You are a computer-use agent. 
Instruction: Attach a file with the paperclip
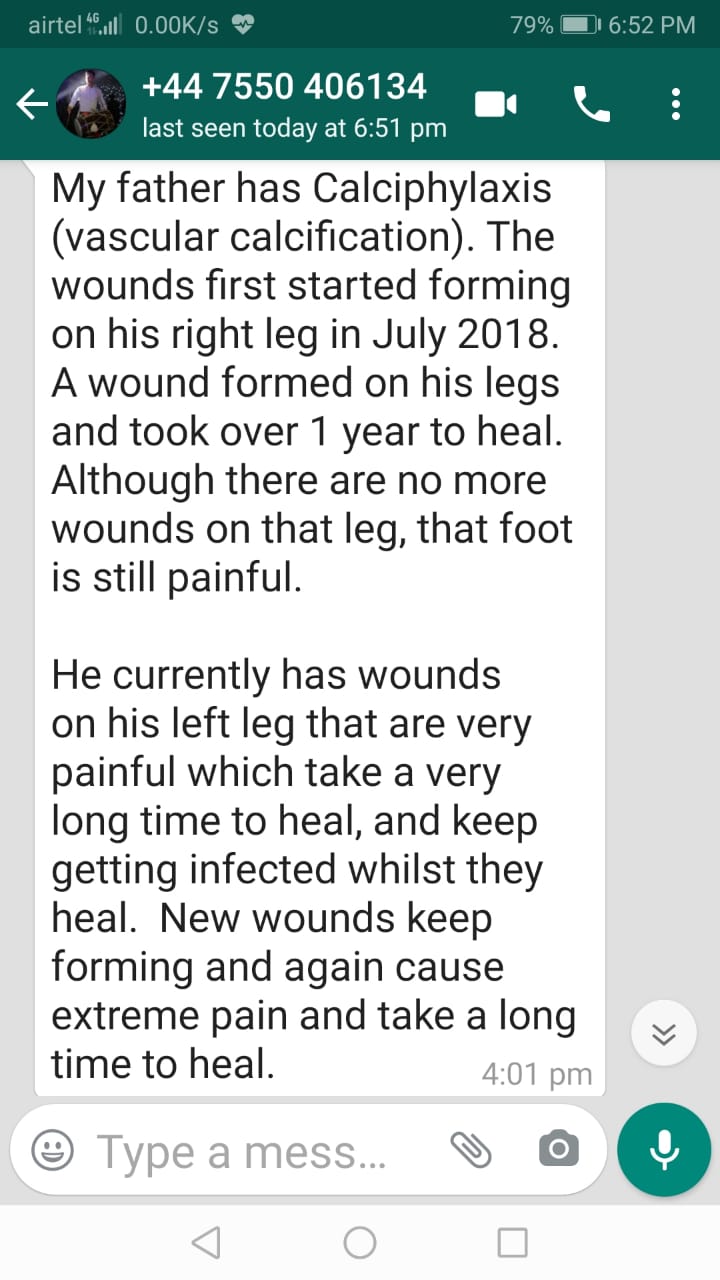click(x=471, y=1151)
